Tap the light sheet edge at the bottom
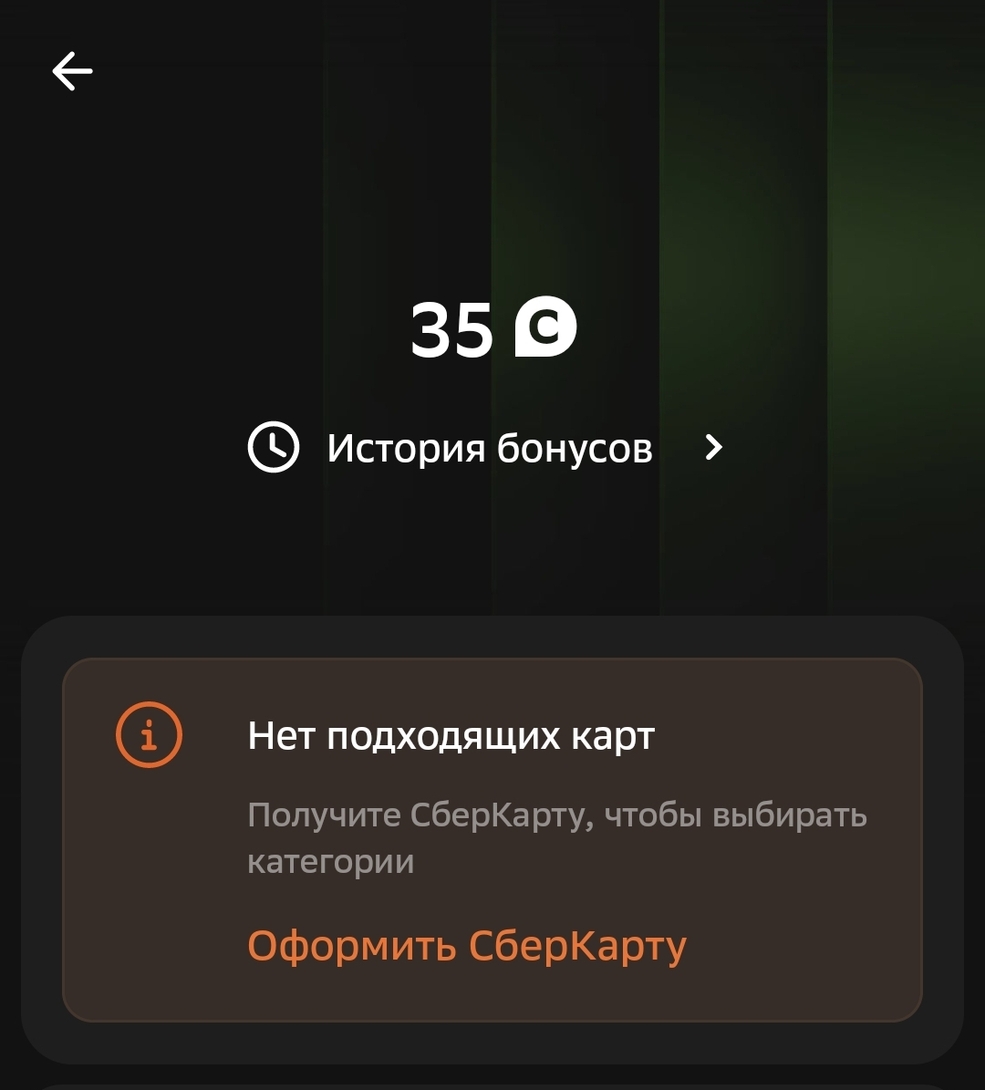The image size is (985, 1090). (x=492, y=1083)
